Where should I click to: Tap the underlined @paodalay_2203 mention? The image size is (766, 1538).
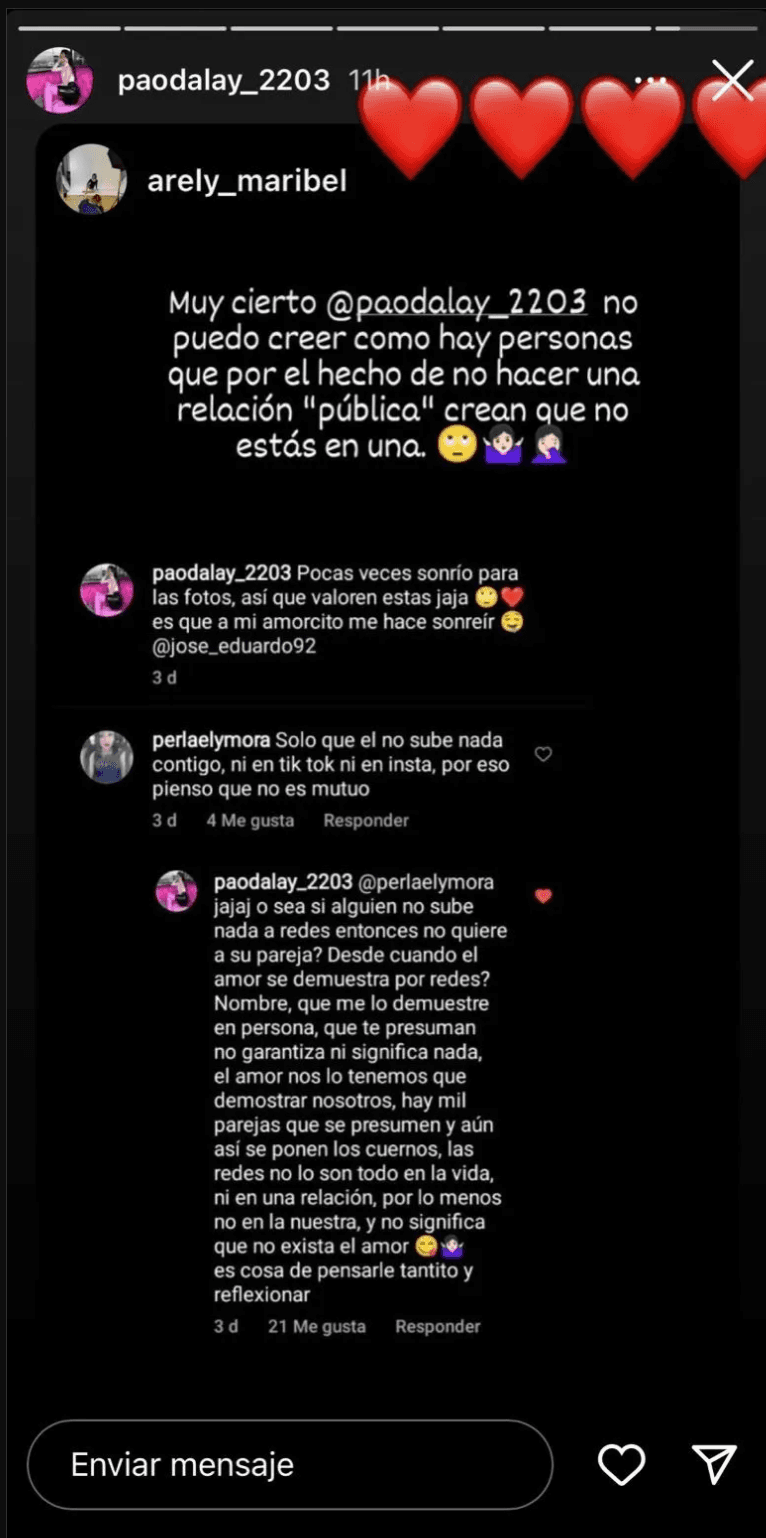(x=470, y=302)
